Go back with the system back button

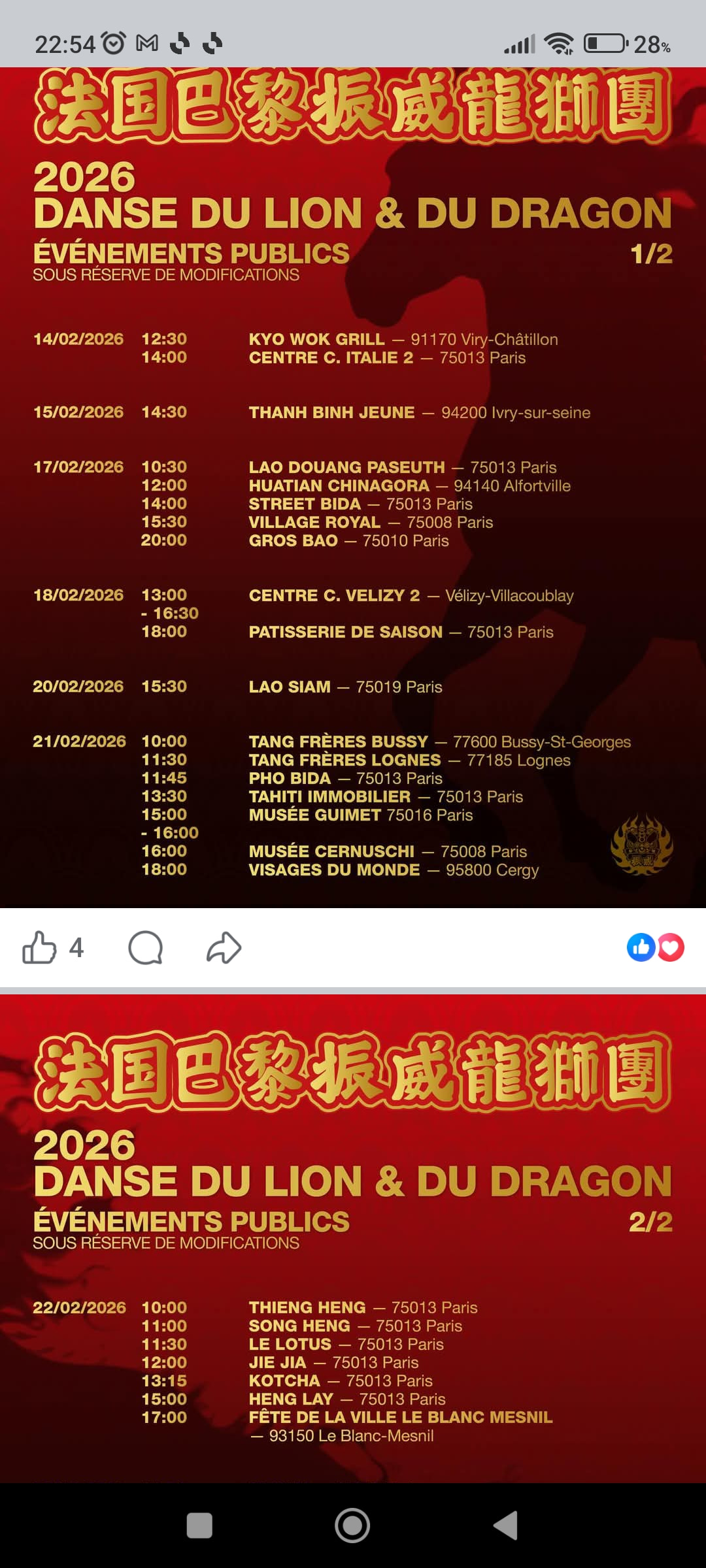[506, 1526]
